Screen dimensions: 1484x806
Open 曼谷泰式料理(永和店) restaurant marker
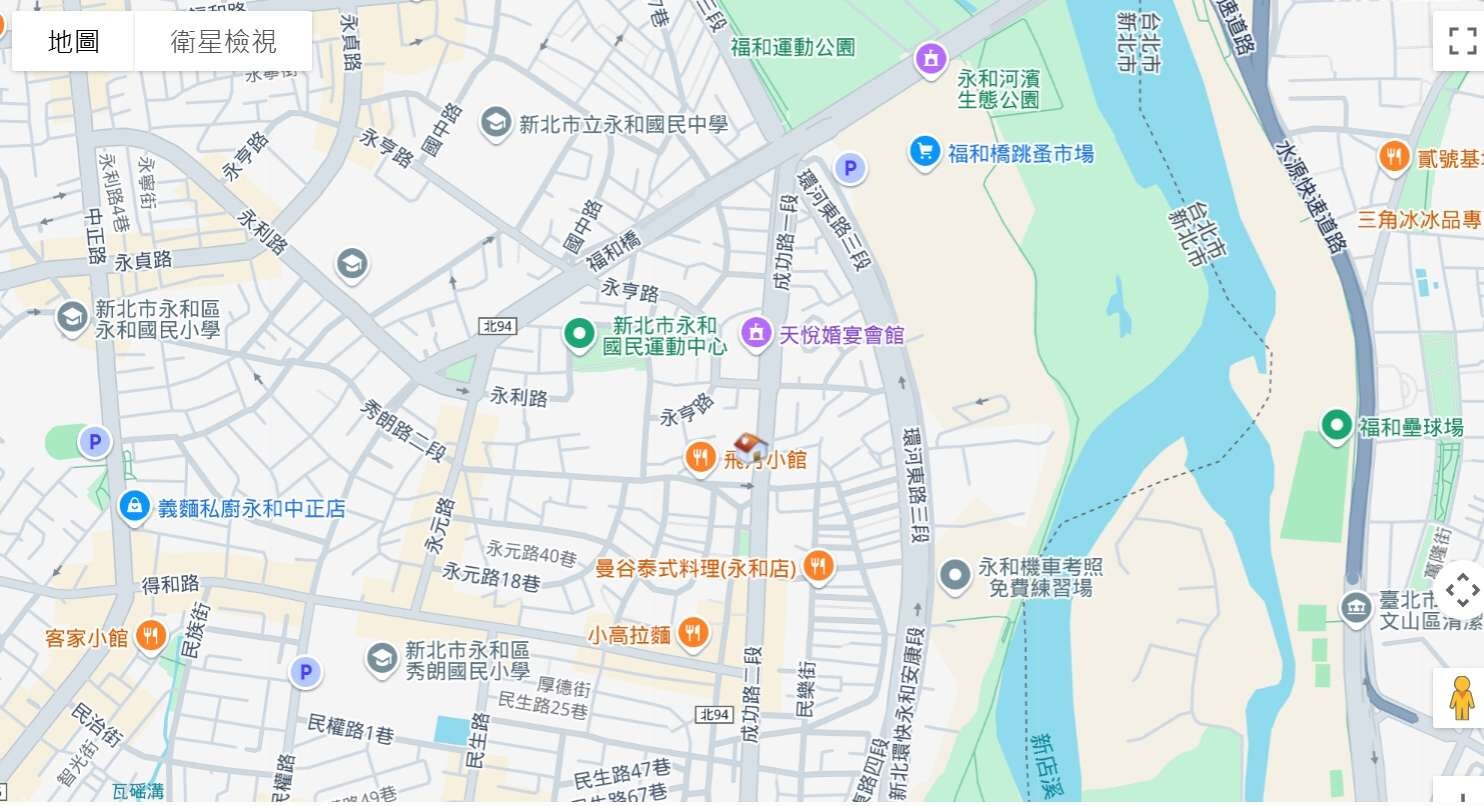point(818,566)
